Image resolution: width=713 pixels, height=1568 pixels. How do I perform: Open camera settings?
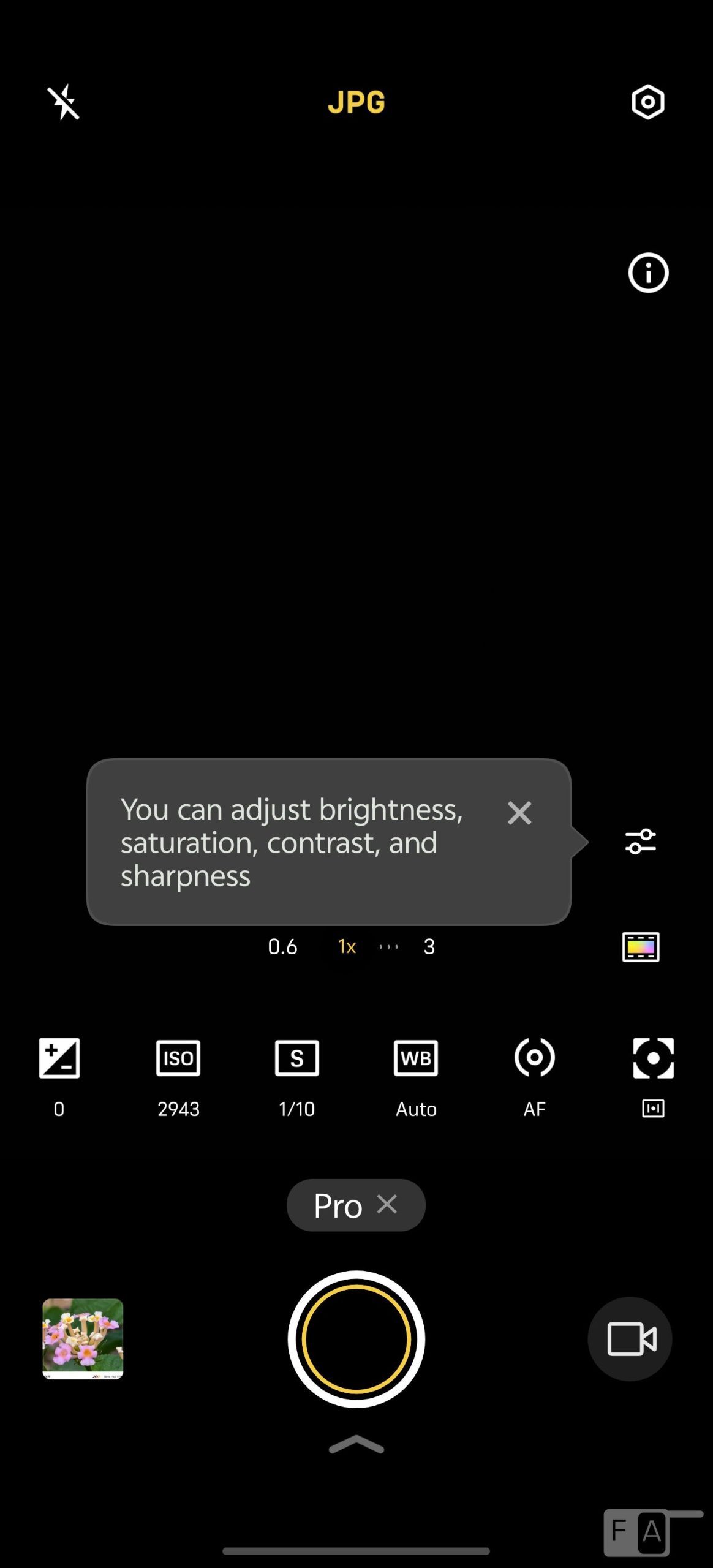(x=647, y=102)
